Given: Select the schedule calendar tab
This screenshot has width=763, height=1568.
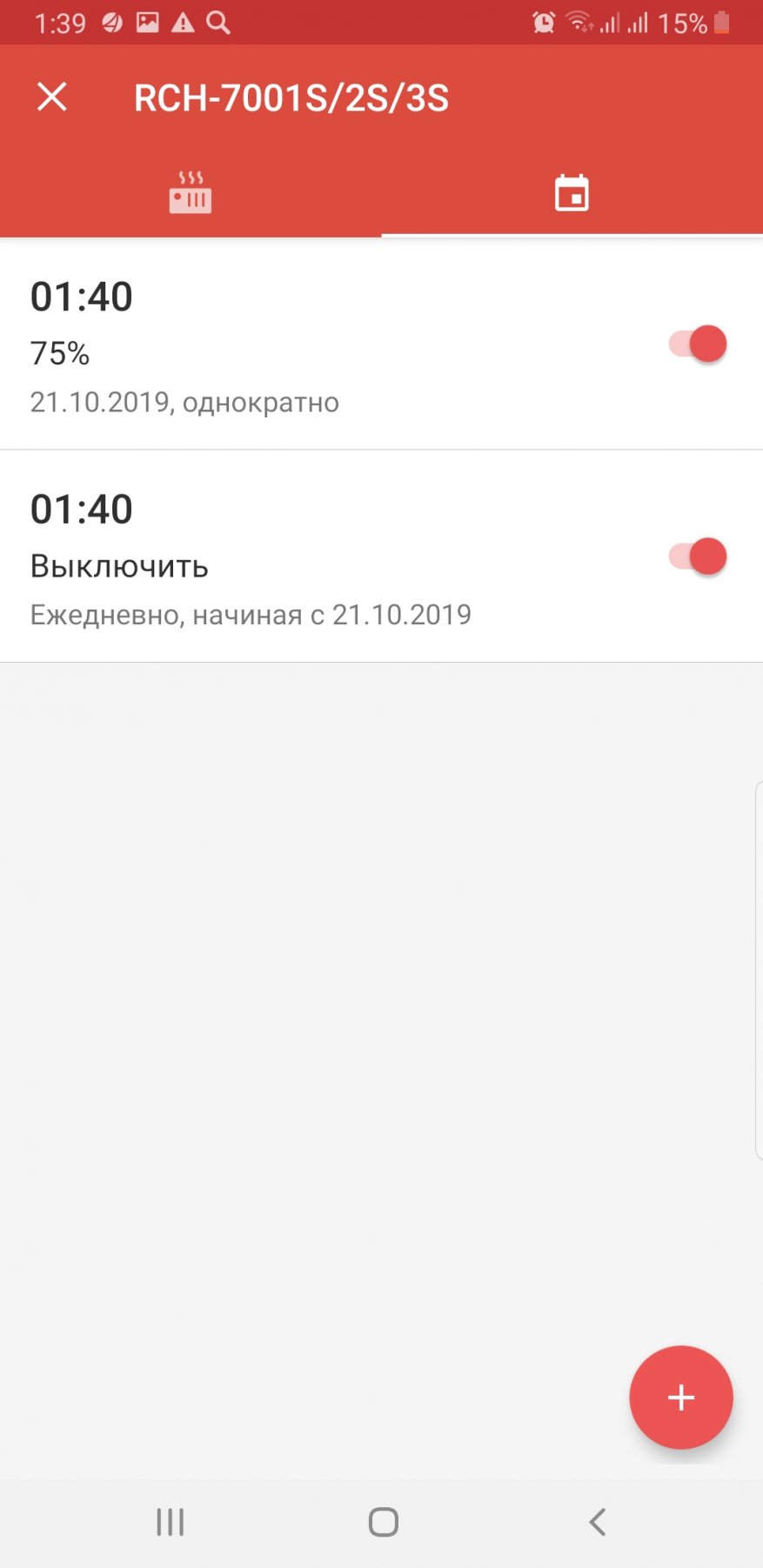Looking at the screenshot, I should click(x=572, y=192).
